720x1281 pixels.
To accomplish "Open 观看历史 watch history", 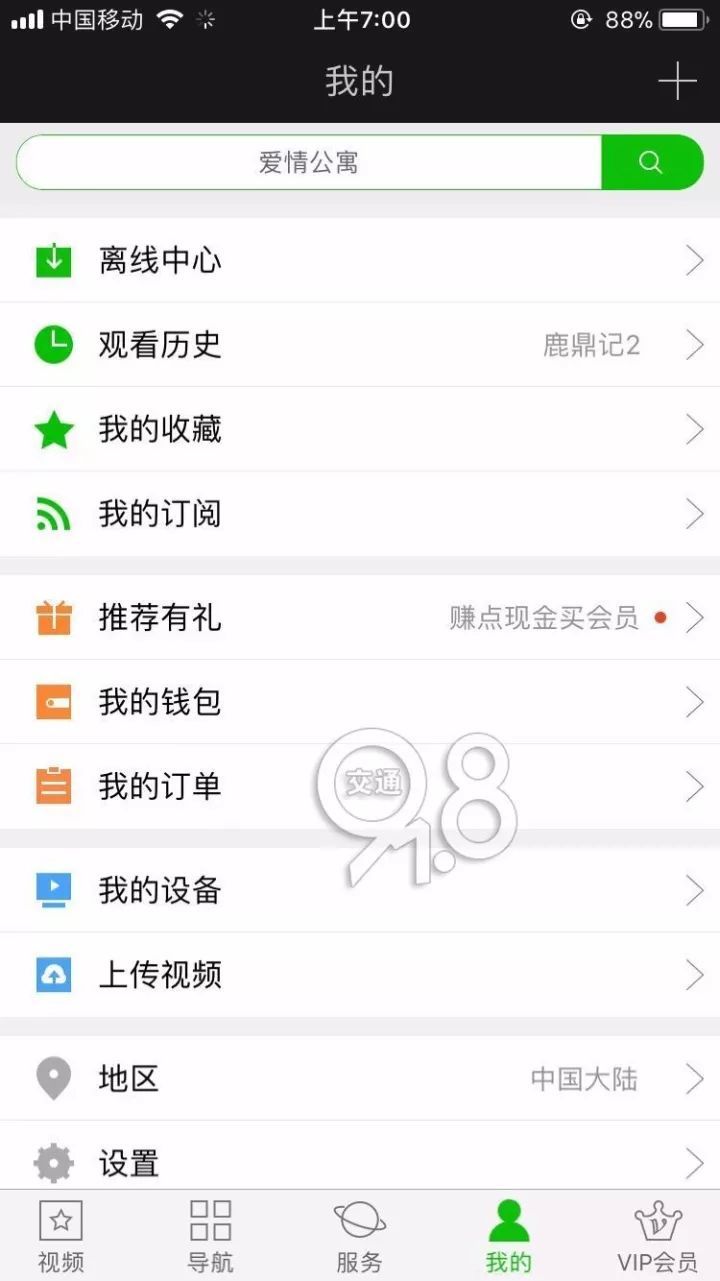I will click(x=360, y=345).
